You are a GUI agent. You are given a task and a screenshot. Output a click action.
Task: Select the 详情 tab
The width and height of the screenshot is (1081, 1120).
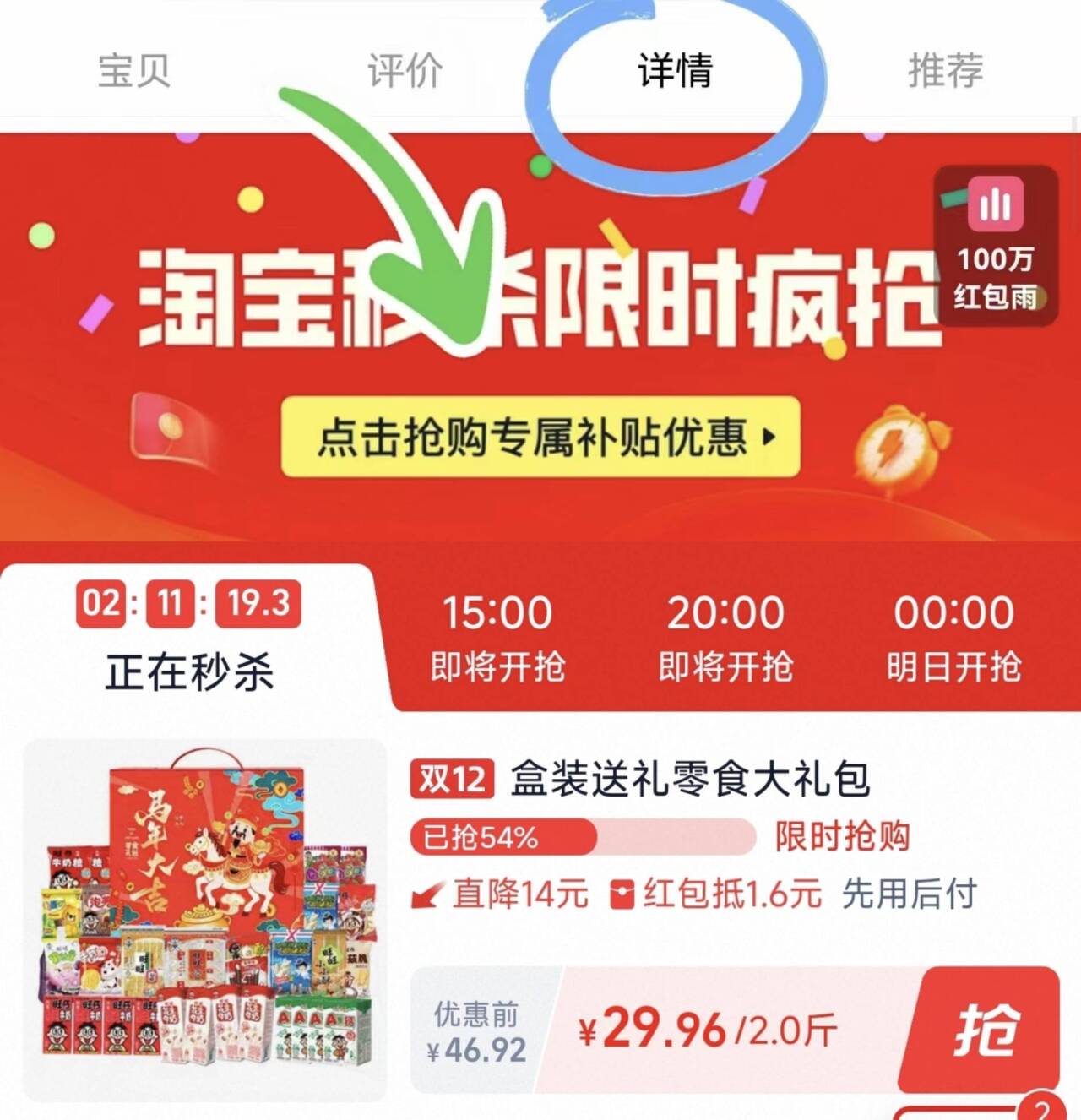pos(675,69)
